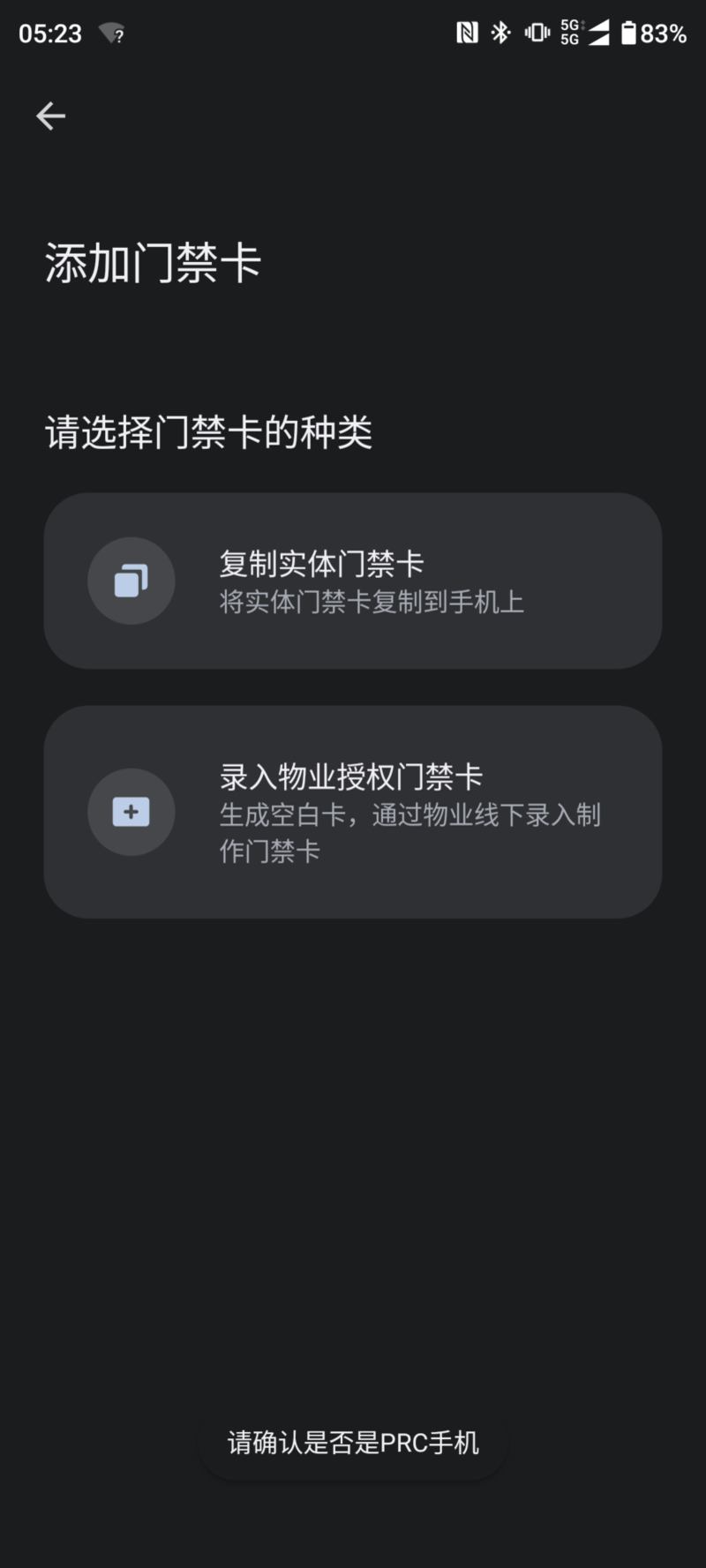The width and height of the screenshot is (706, 1568).
Task: Go back using the top arrow
Action: pyautogui.click(x=50, y=116)
